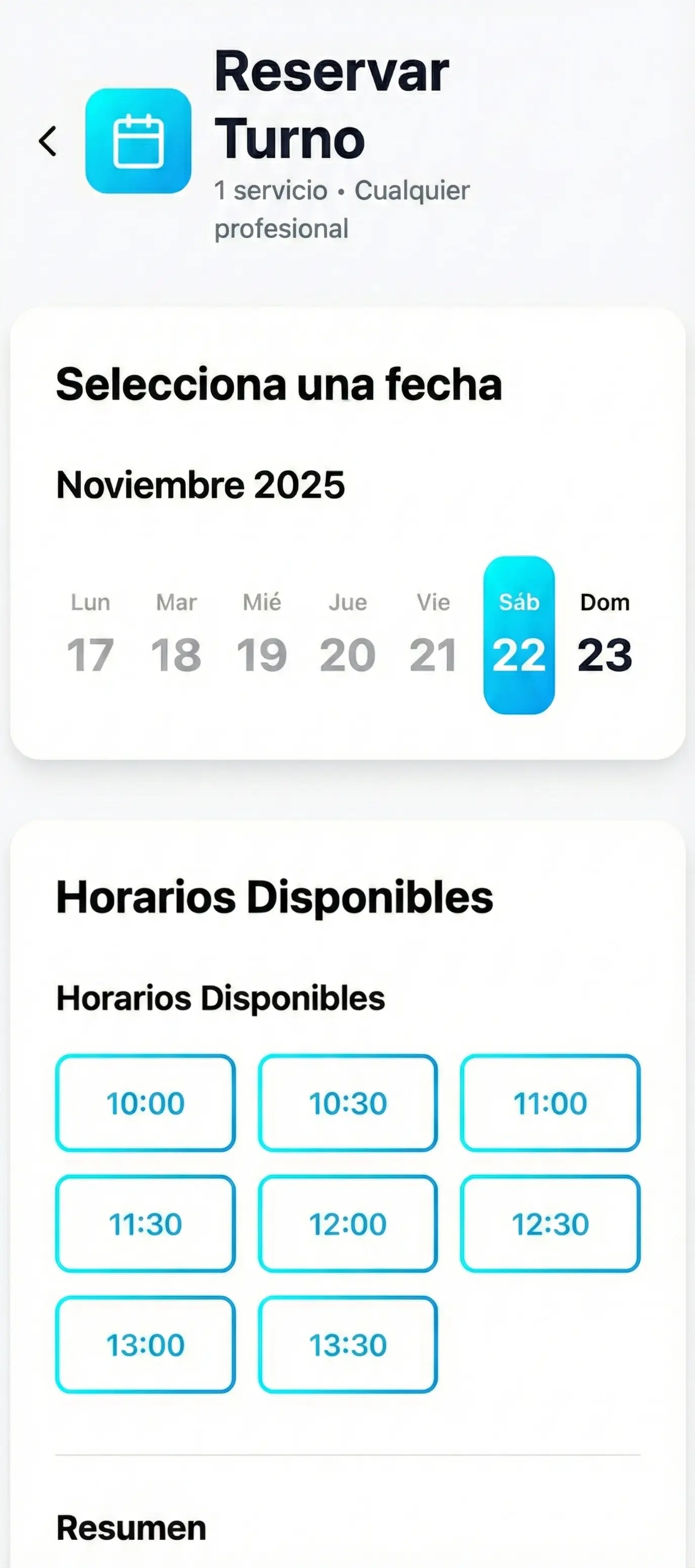This screenshot has width=695, height=1568.
Task: Select the 11:00 appointment slot
Action: point(550,1104)
